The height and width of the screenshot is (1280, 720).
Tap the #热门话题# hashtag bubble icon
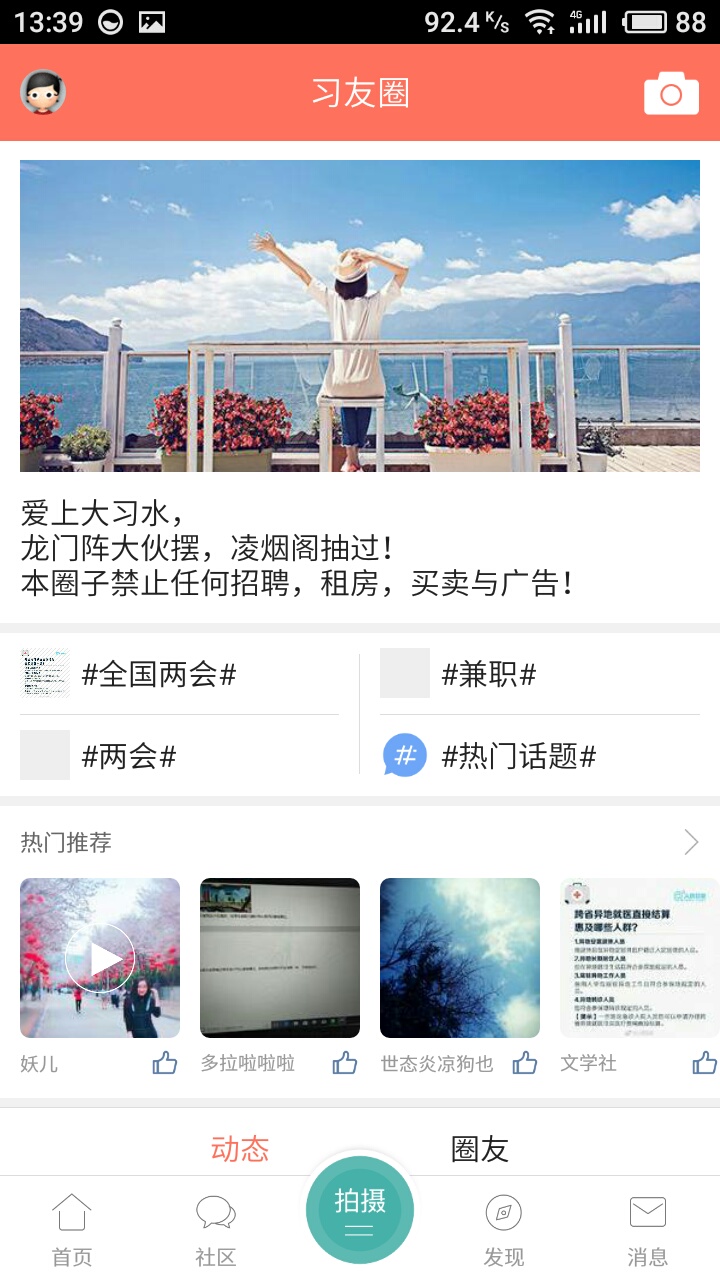[x=403, y=756]
